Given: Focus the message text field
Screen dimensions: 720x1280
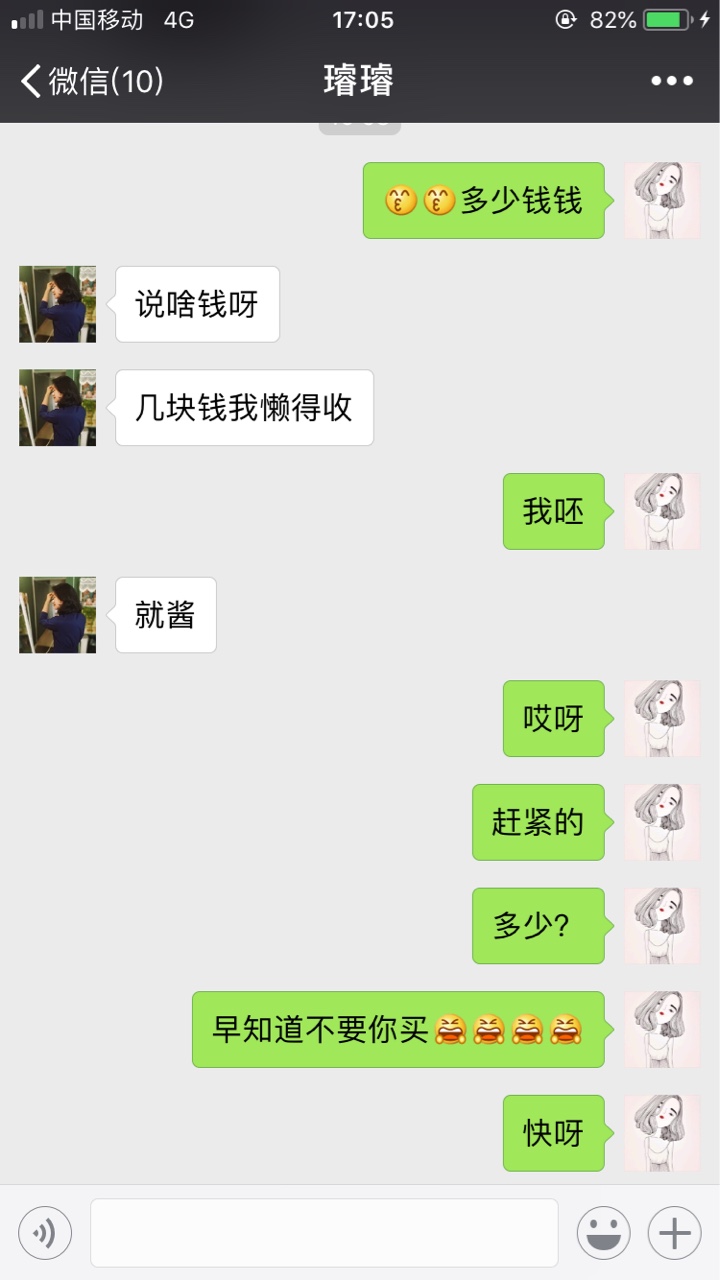Looking at the screenshot, I should tap(324, 1232).
